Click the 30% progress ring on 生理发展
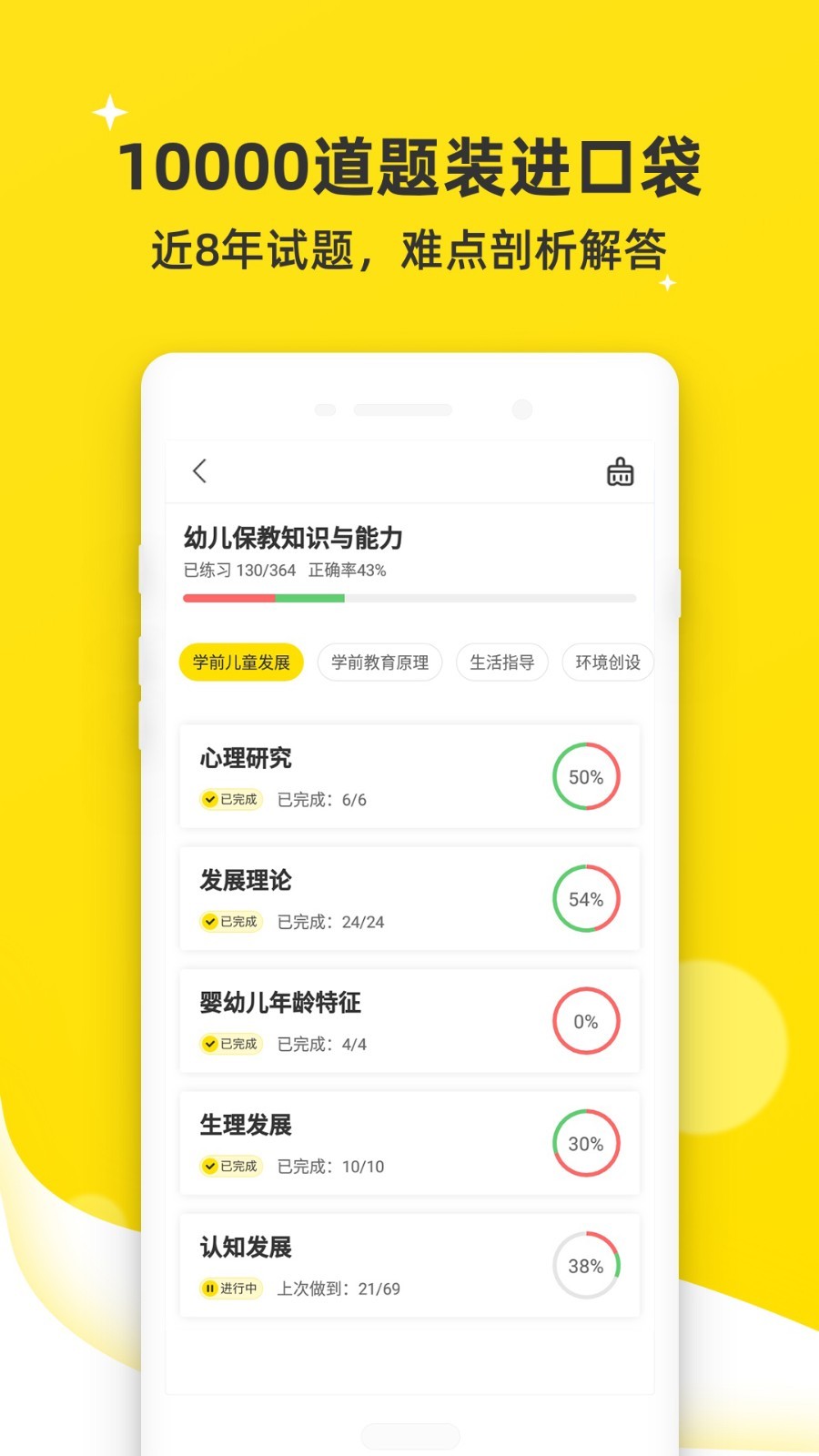Image resolution: width=819 pixels, height=1456 pixels. (x=587, y=1144)
